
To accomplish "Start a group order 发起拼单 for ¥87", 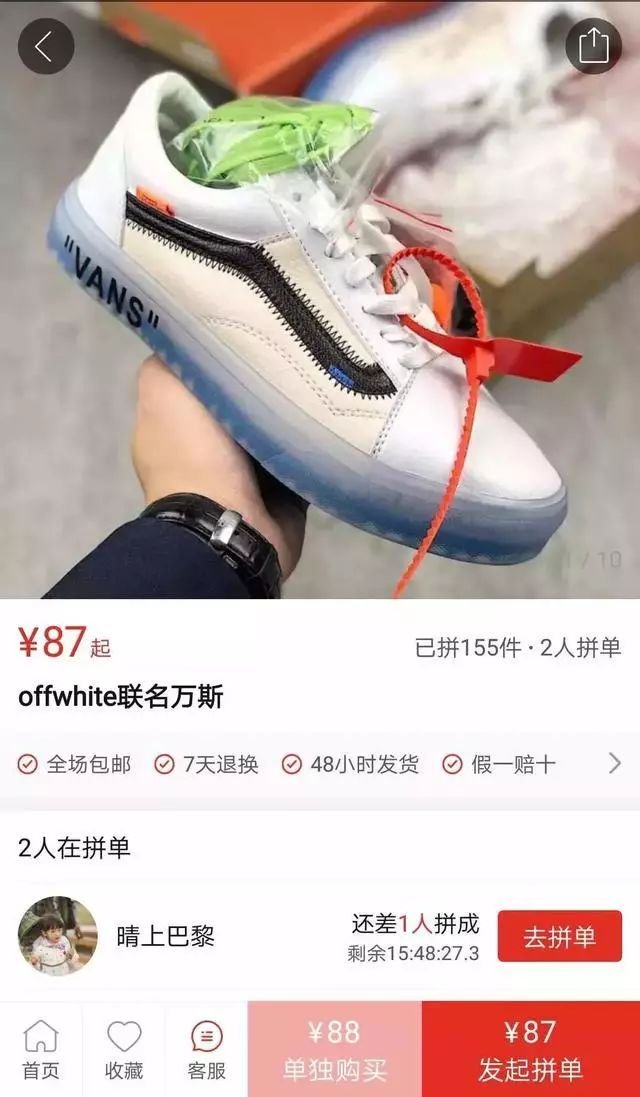I will point(530,1049).
